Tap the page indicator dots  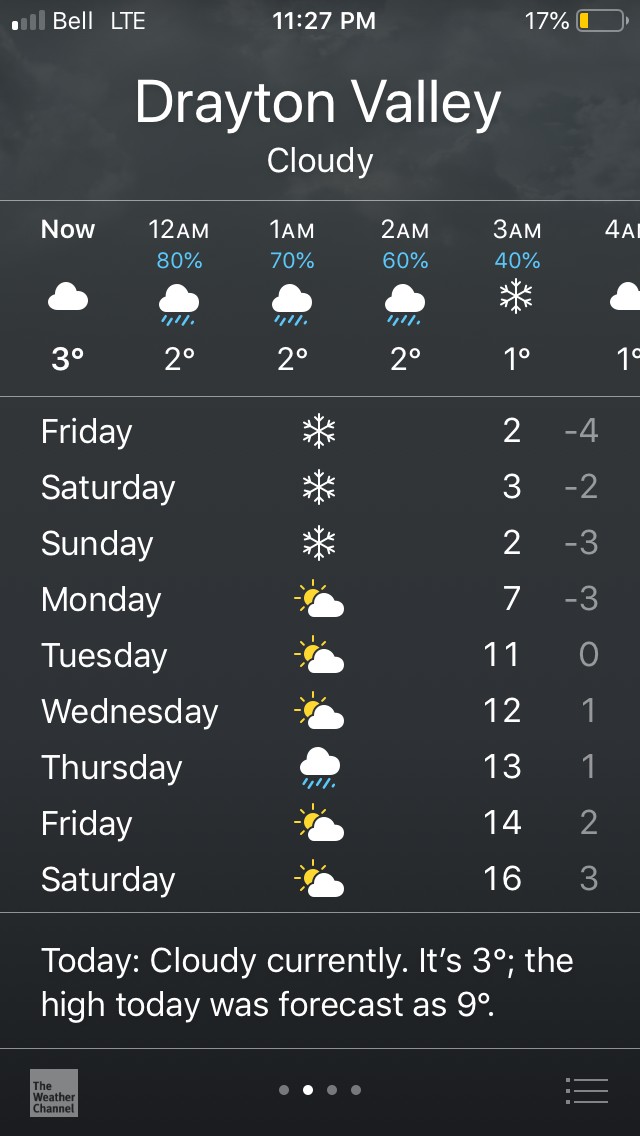click(320, 1090)
